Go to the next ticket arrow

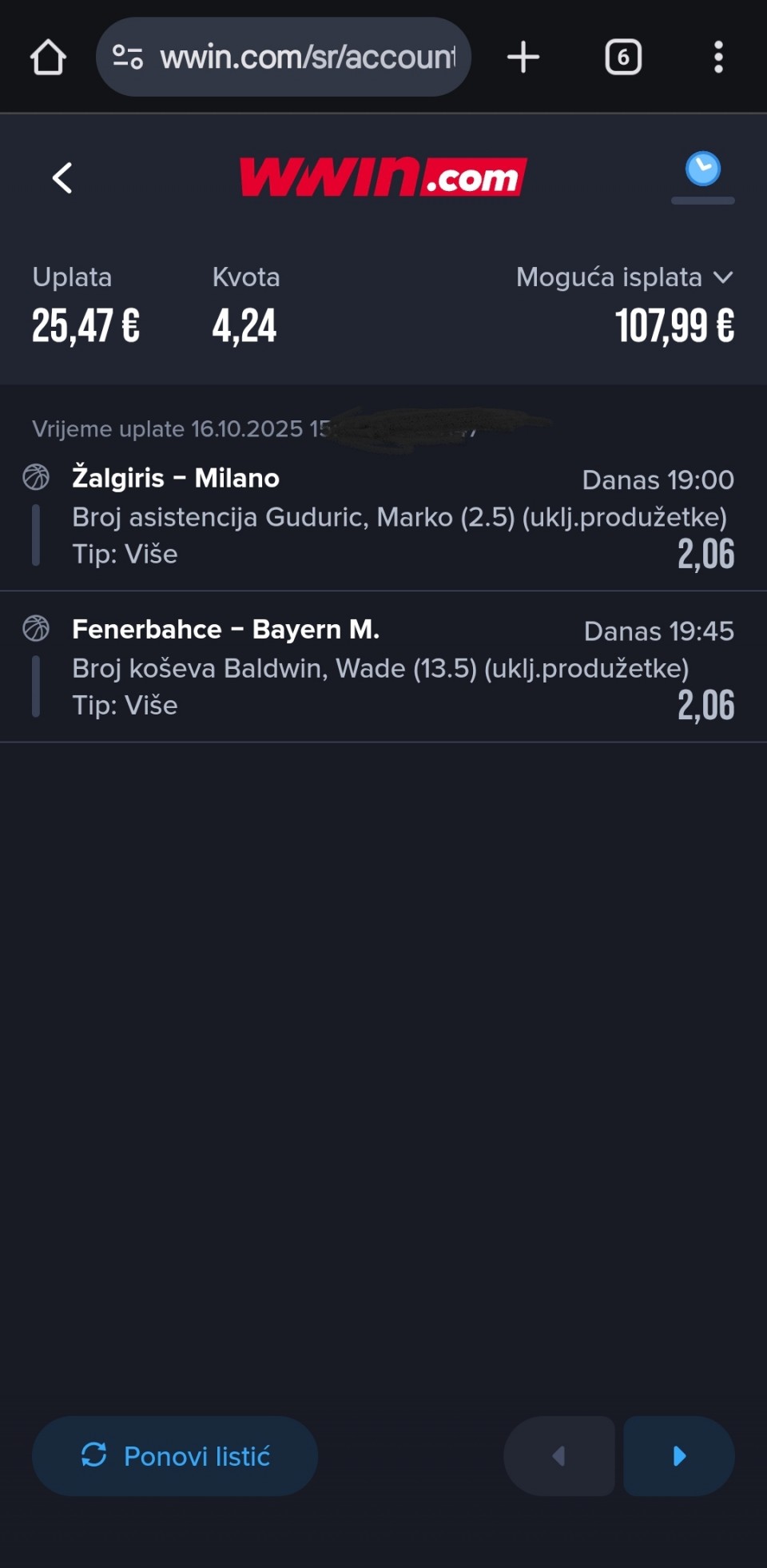click(x=679, y=1455)
